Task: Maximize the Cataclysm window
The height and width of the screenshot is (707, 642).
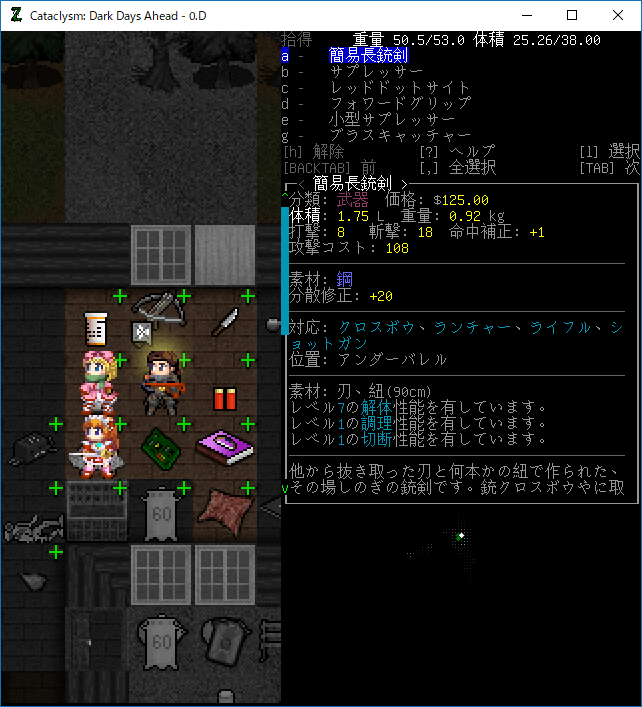Action: (x=572, y=15)
